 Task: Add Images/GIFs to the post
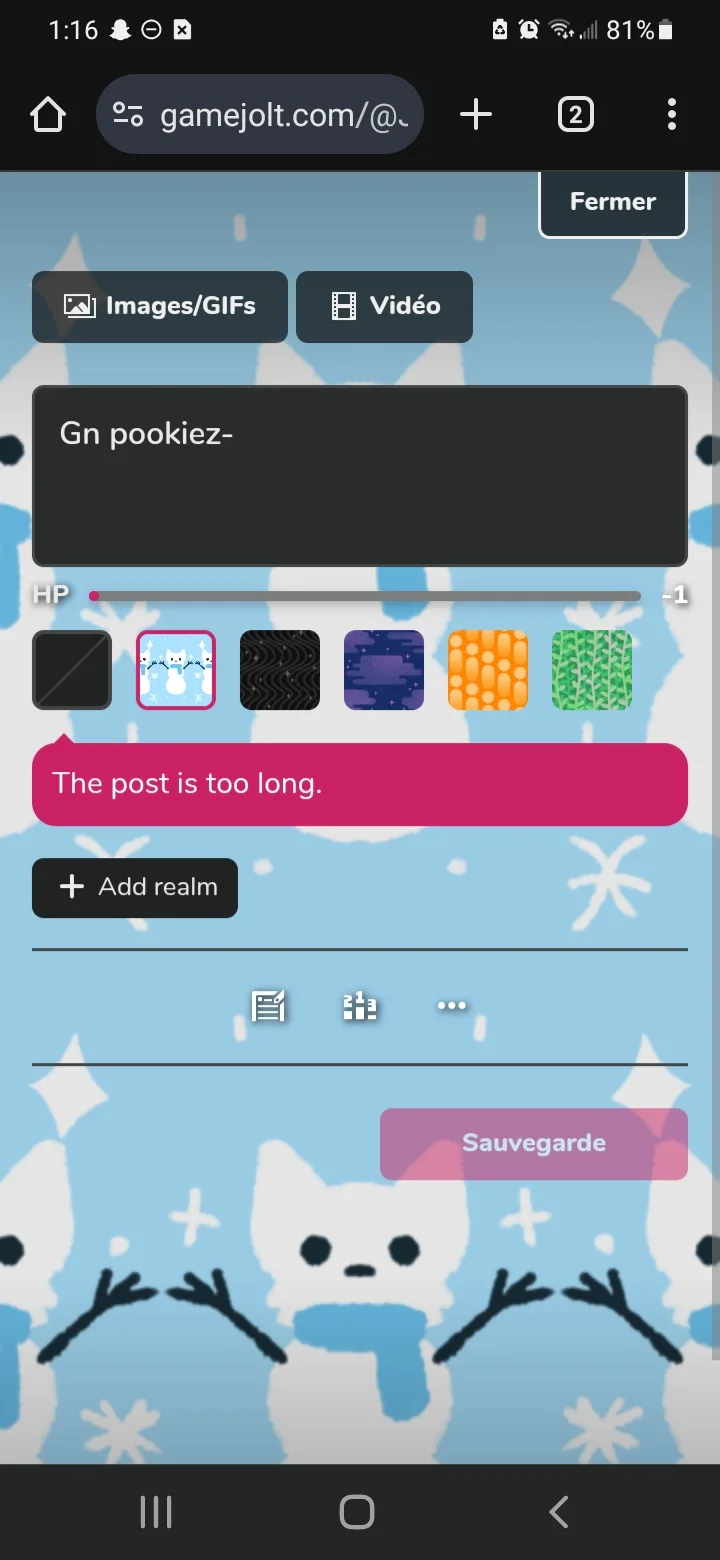[x=160, y=306]
